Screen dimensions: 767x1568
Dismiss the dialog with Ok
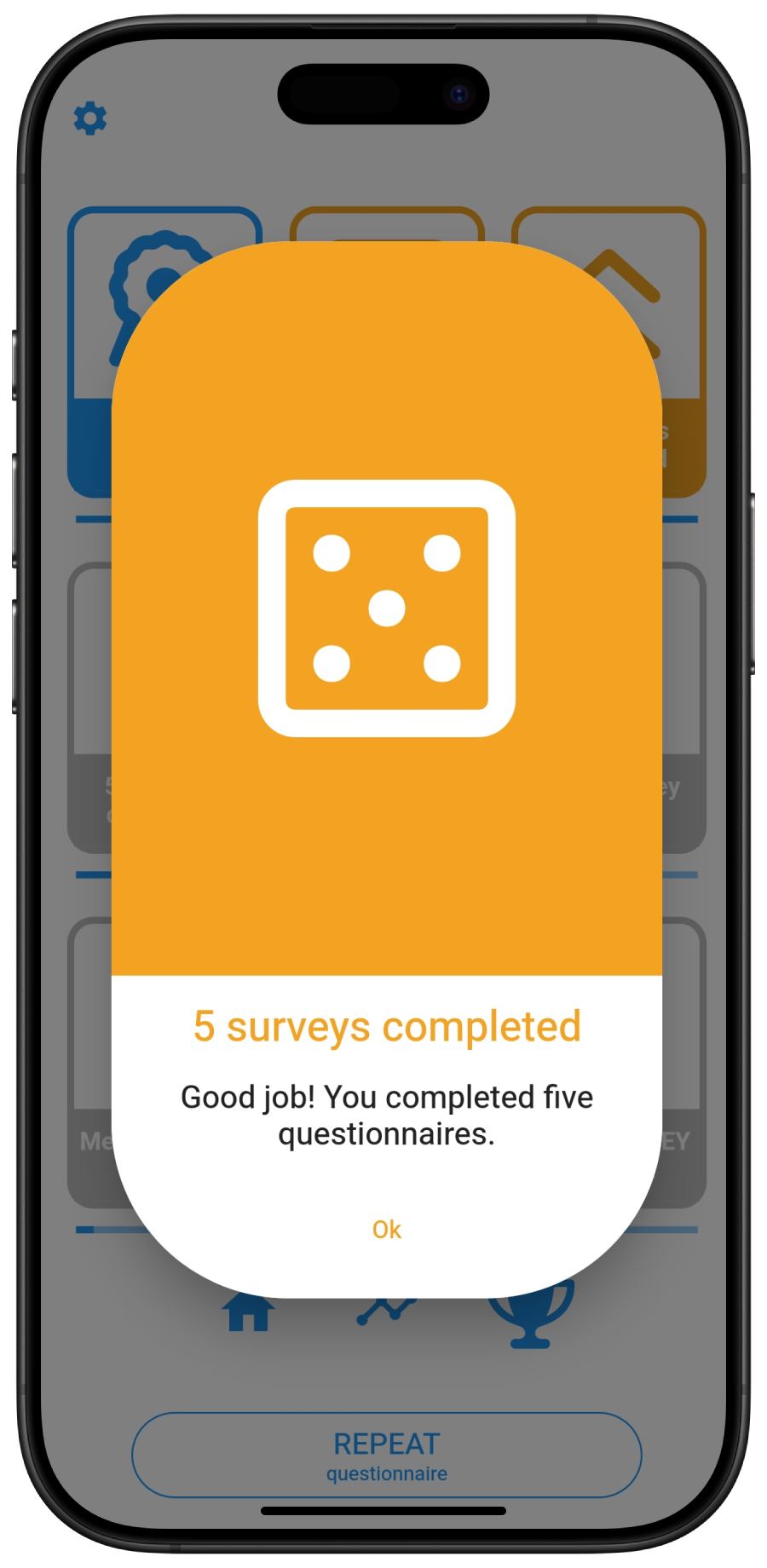[386, 1229]
